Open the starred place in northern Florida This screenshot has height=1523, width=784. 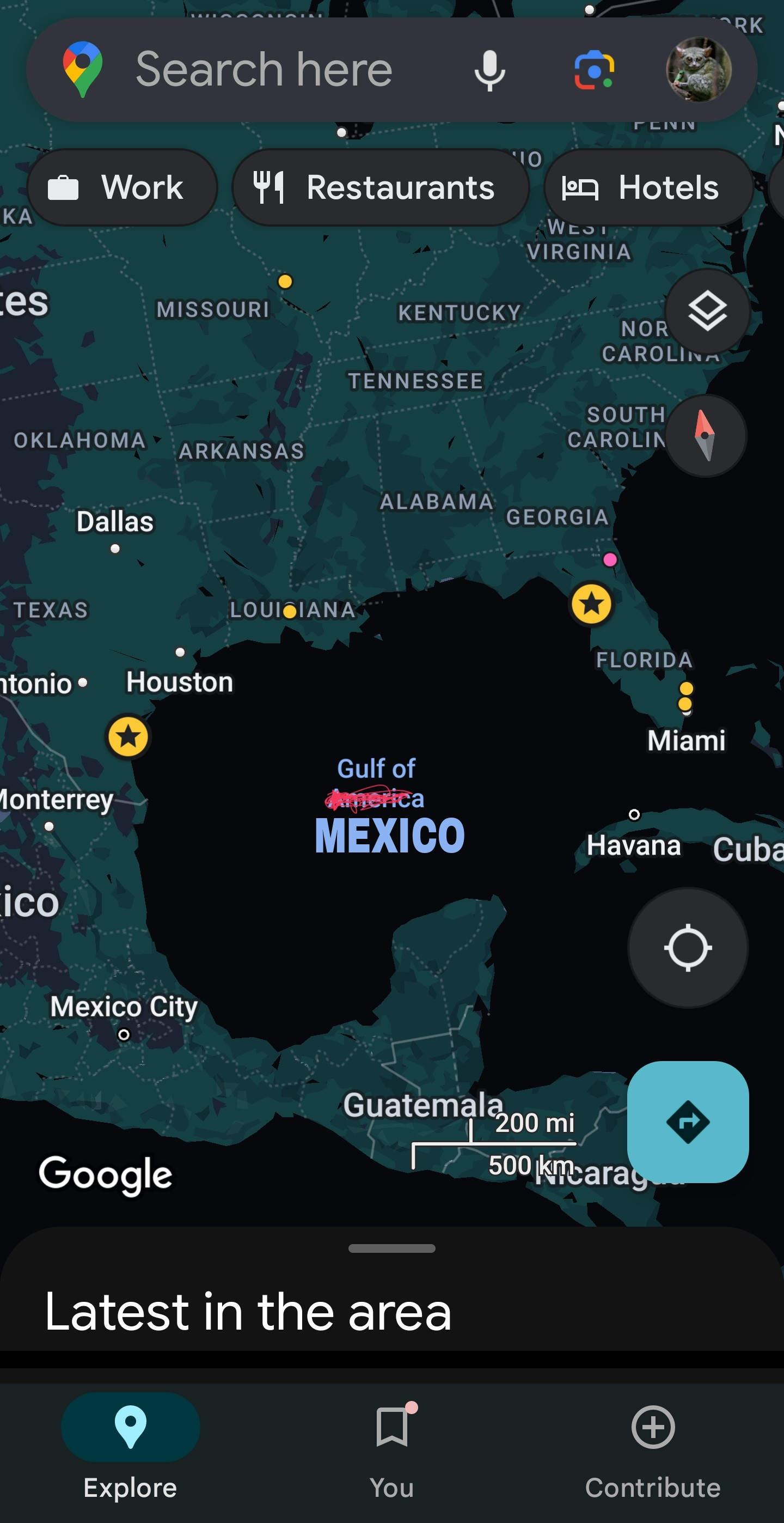click(x=591, y=604)
